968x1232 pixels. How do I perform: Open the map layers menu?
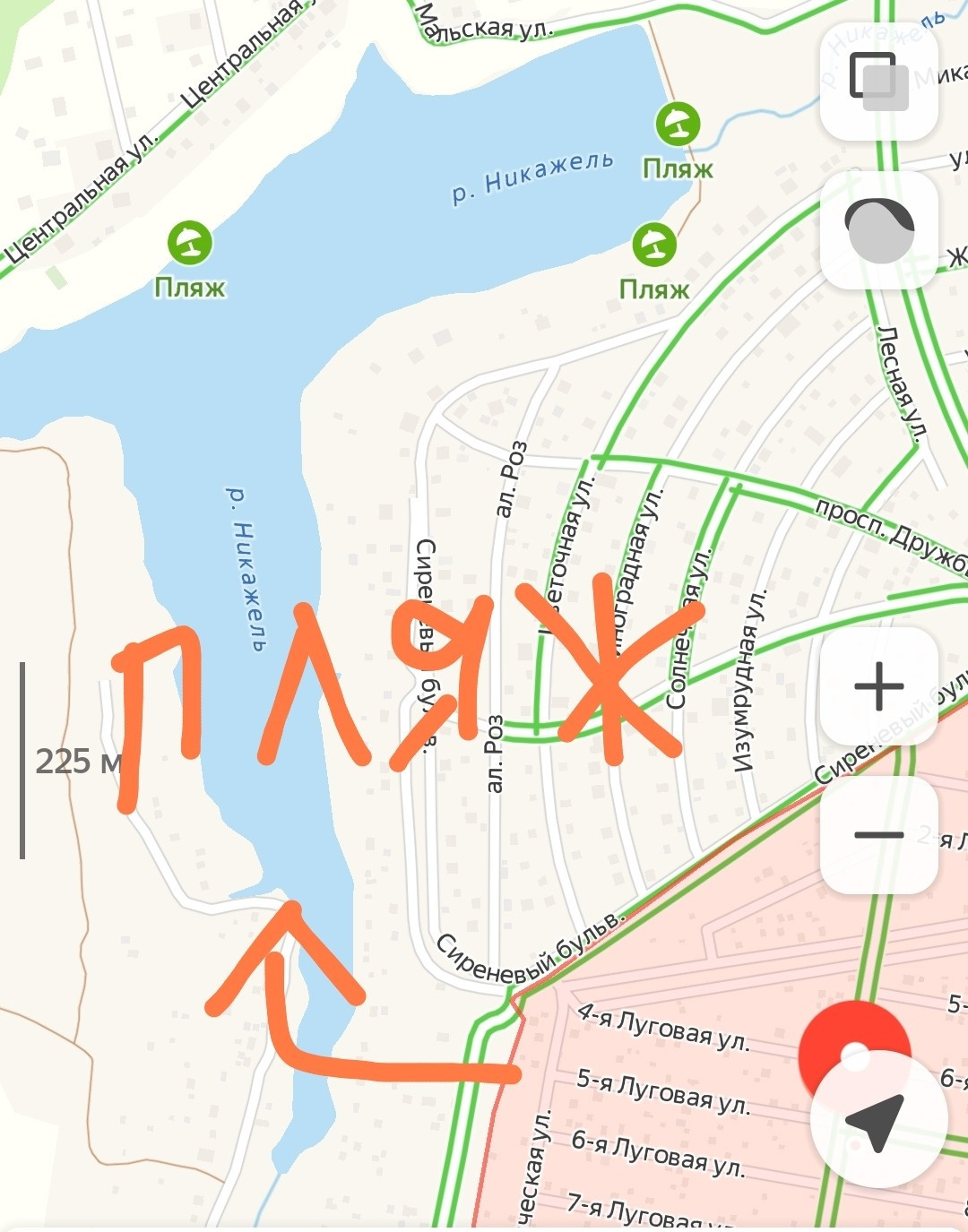(878, 82)
